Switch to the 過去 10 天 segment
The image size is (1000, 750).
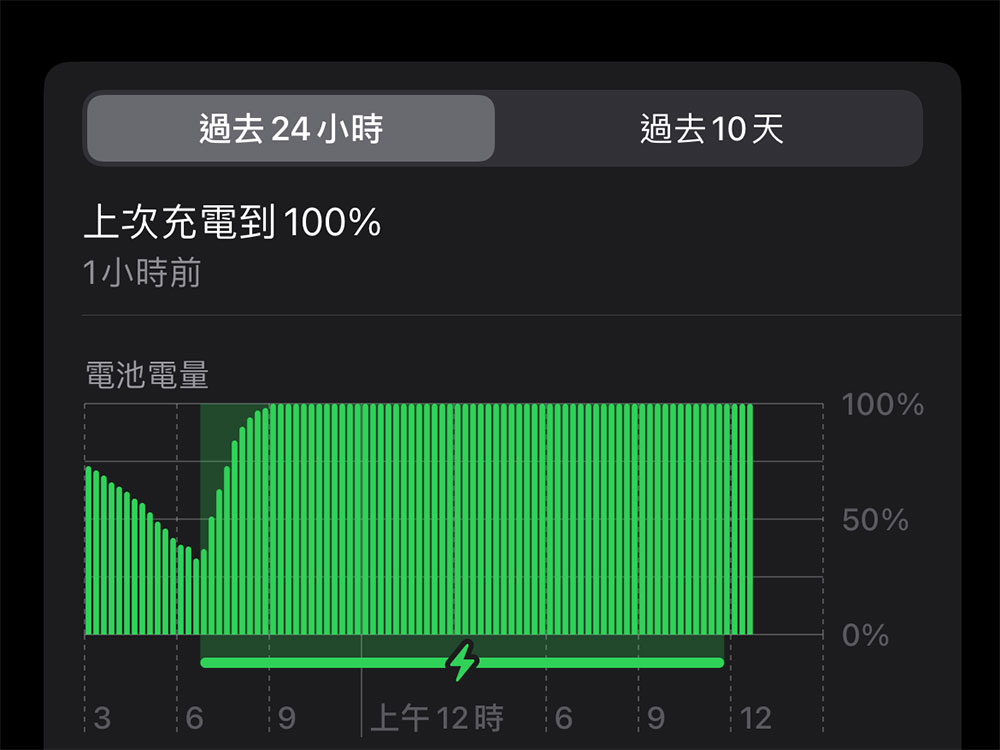tap(710, 129)
